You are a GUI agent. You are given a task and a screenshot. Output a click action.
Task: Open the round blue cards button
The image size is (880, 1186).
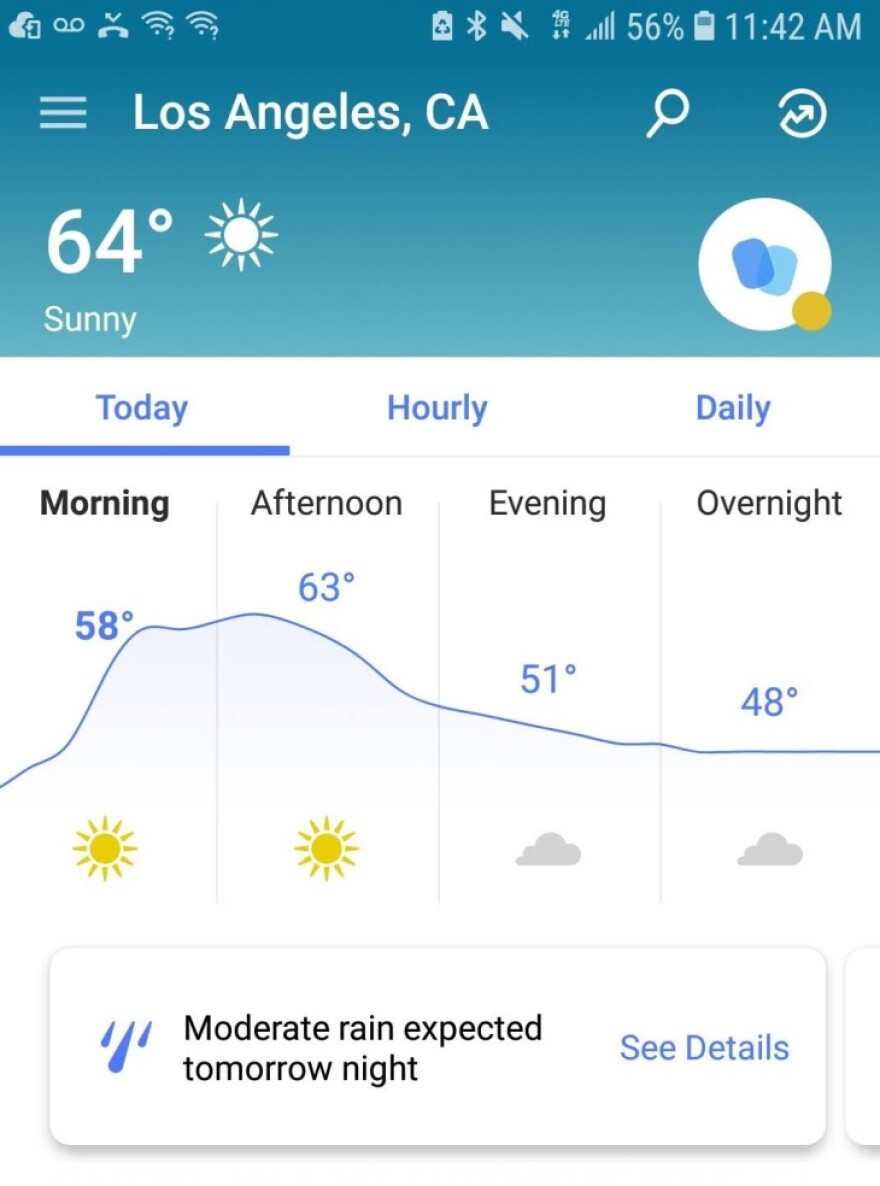pos(765,264)
